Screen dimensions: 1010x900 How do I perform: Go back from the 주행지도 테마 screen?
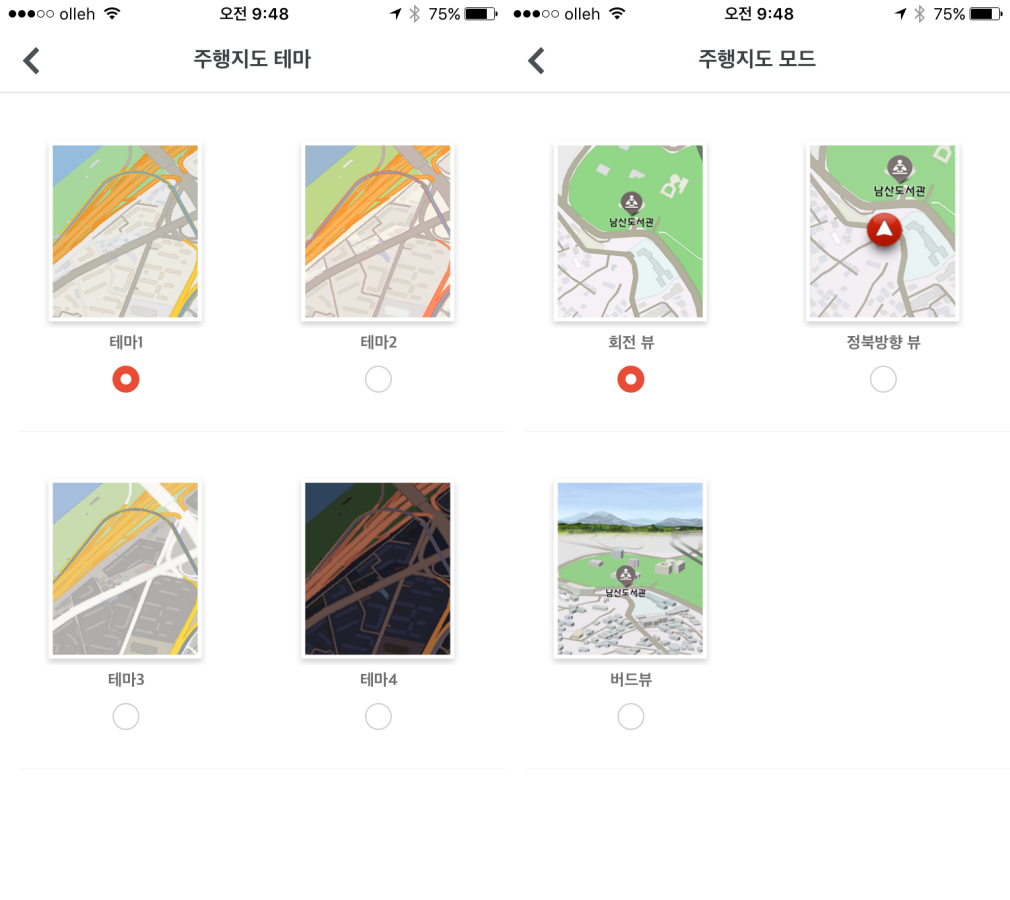[32, 61]
